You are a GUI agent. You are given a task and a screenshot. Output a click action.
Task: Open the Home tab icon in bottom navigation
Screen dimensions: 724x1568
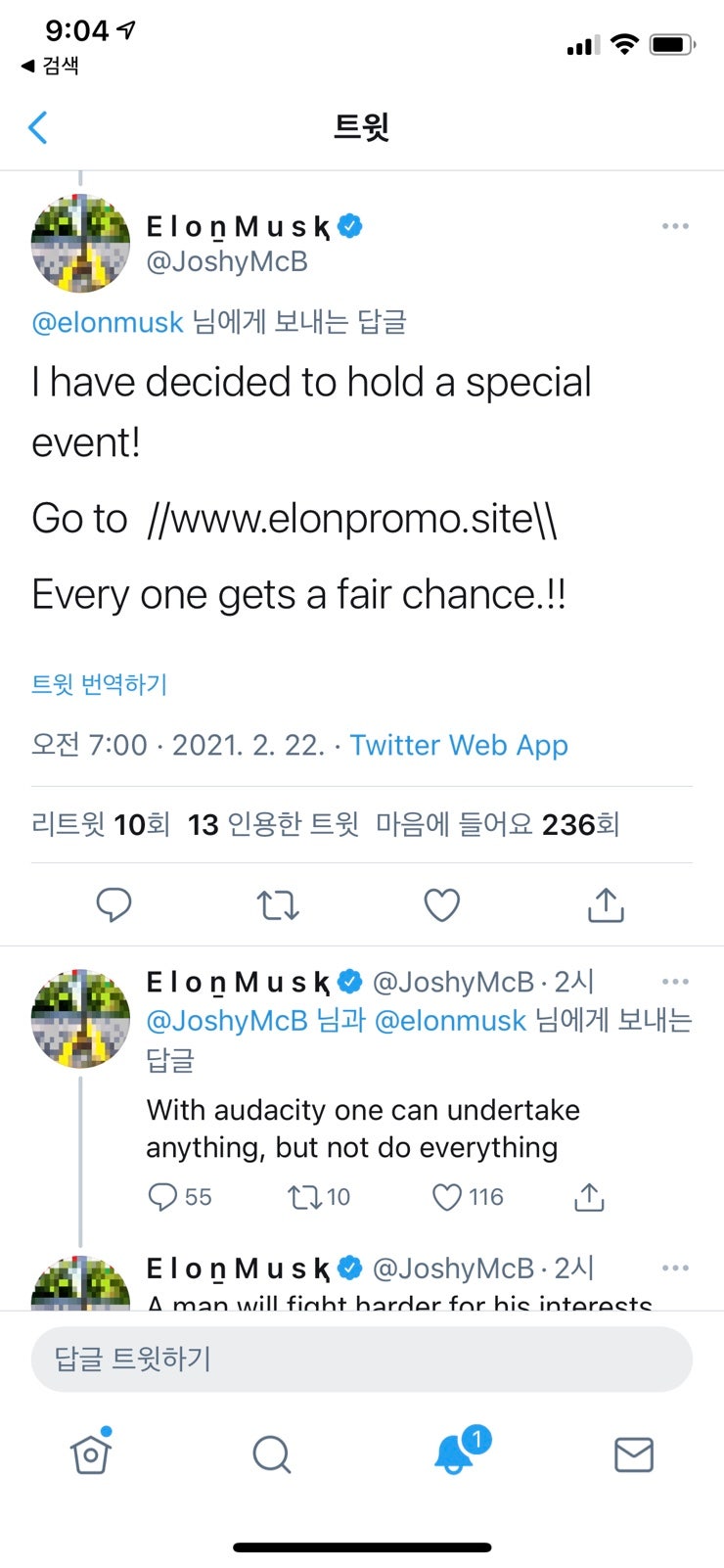[90, 1455]
